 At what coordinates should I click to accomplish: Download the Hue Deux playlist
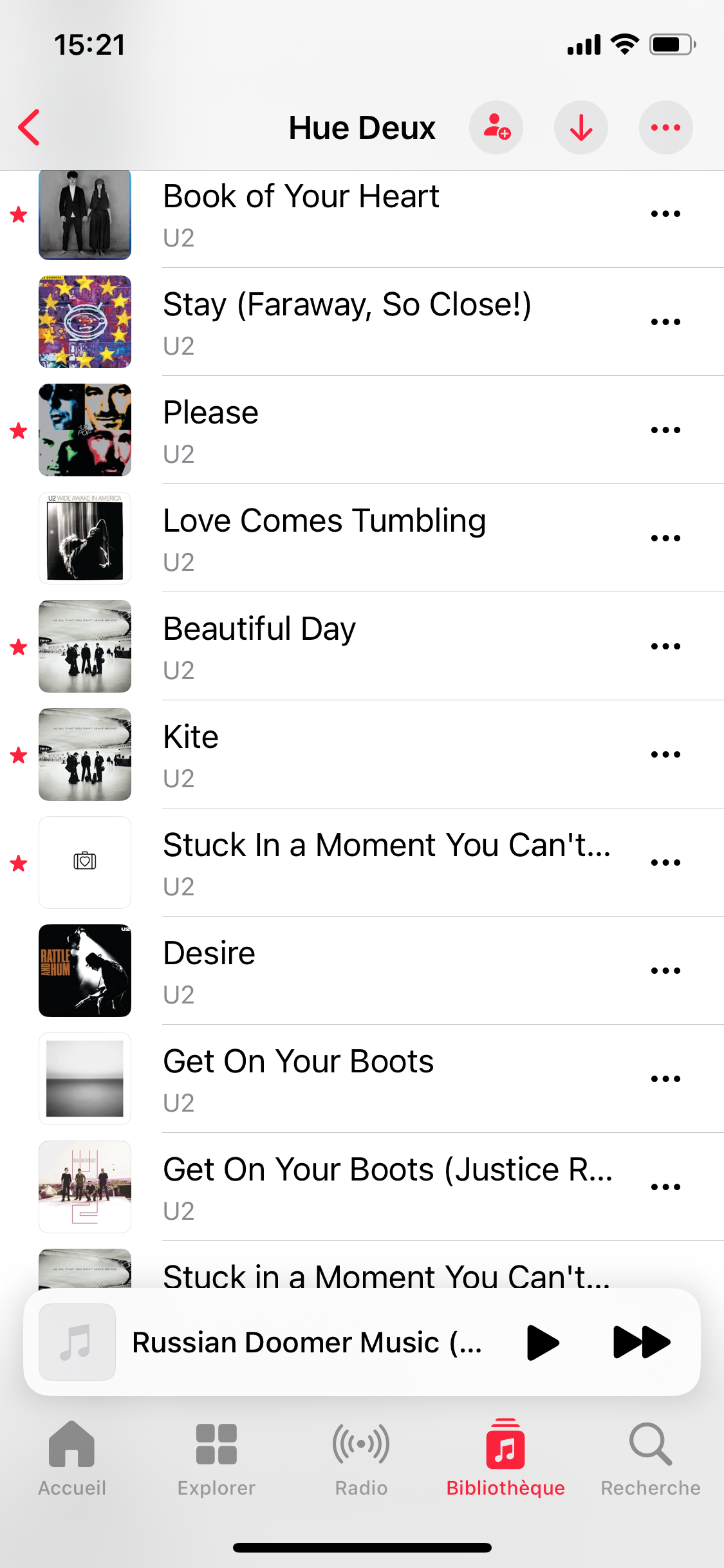[x=581, y=127]
